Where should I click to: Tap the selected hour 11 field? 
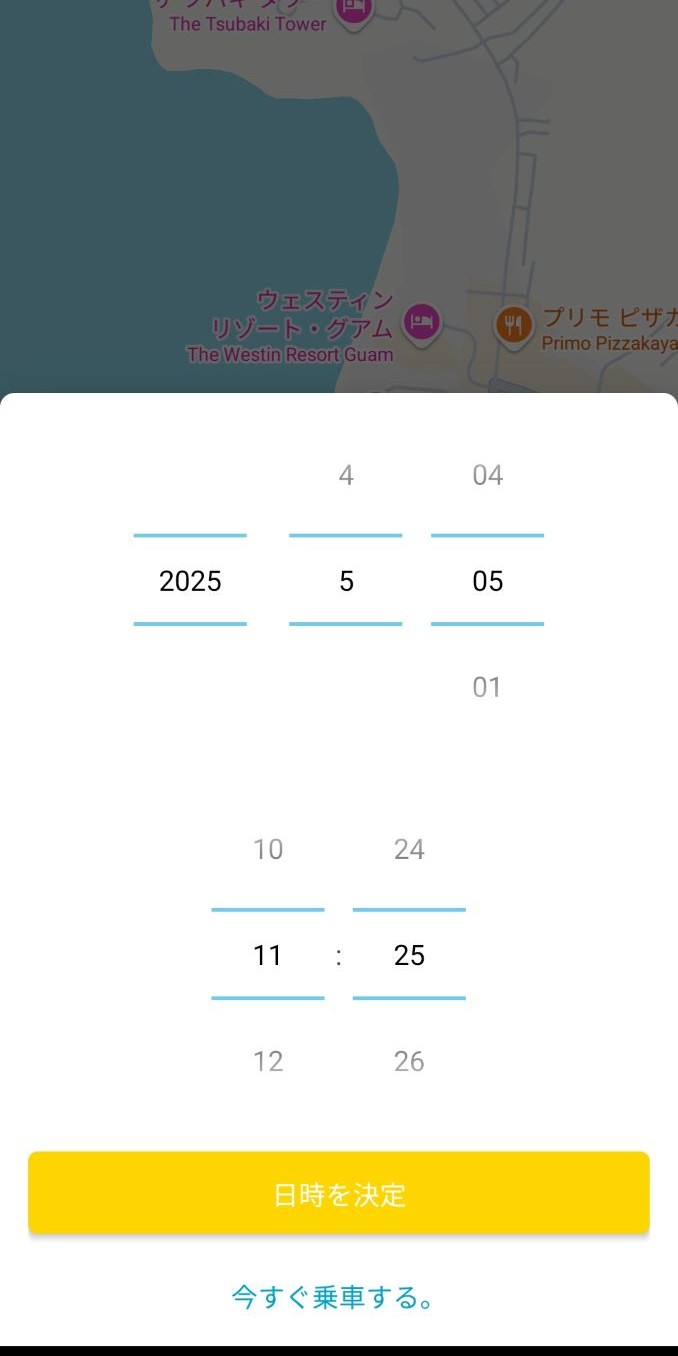pos(268,955)
